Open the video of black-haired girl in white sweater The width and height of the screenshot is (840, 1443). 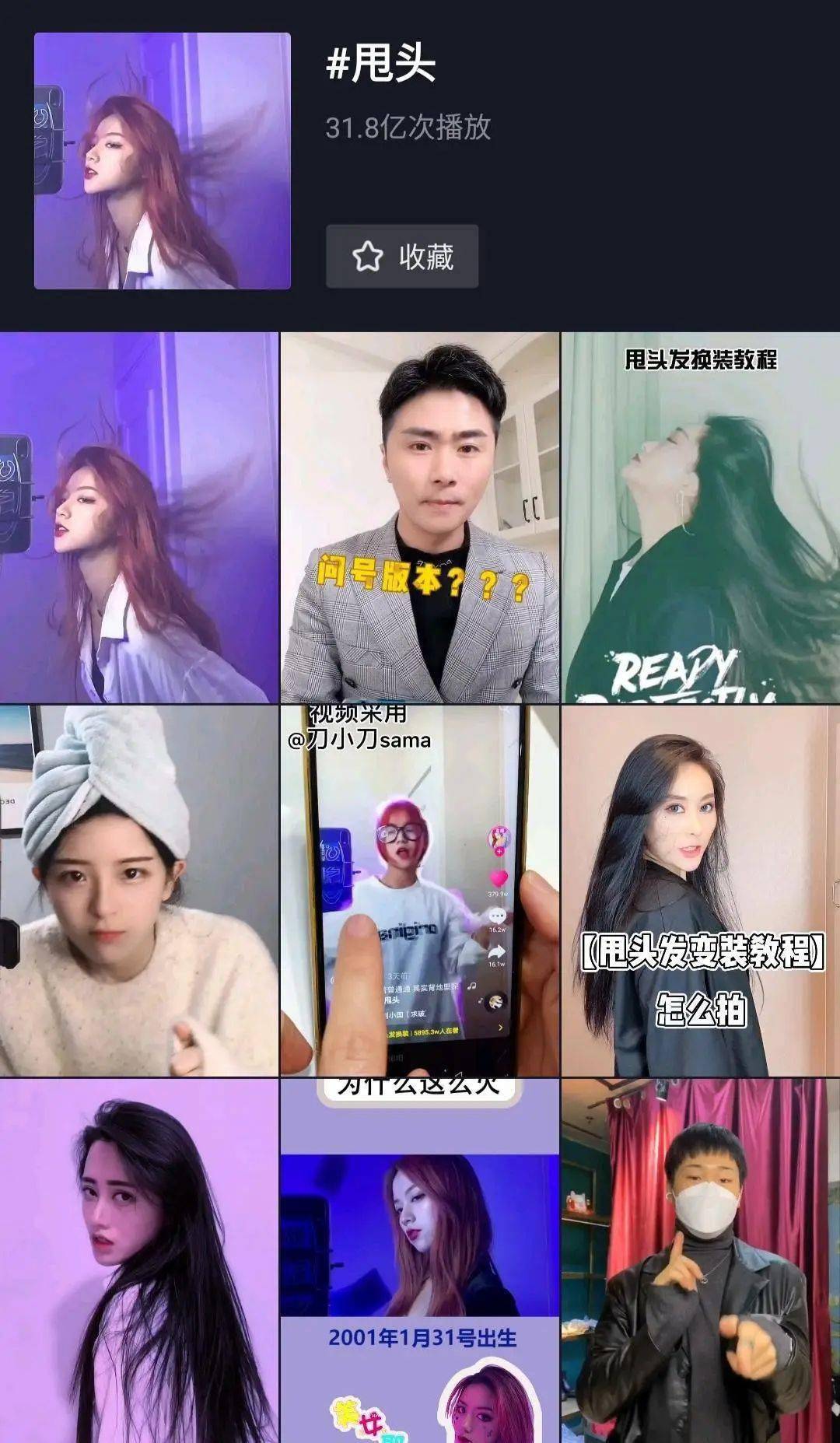[139, 1261]
